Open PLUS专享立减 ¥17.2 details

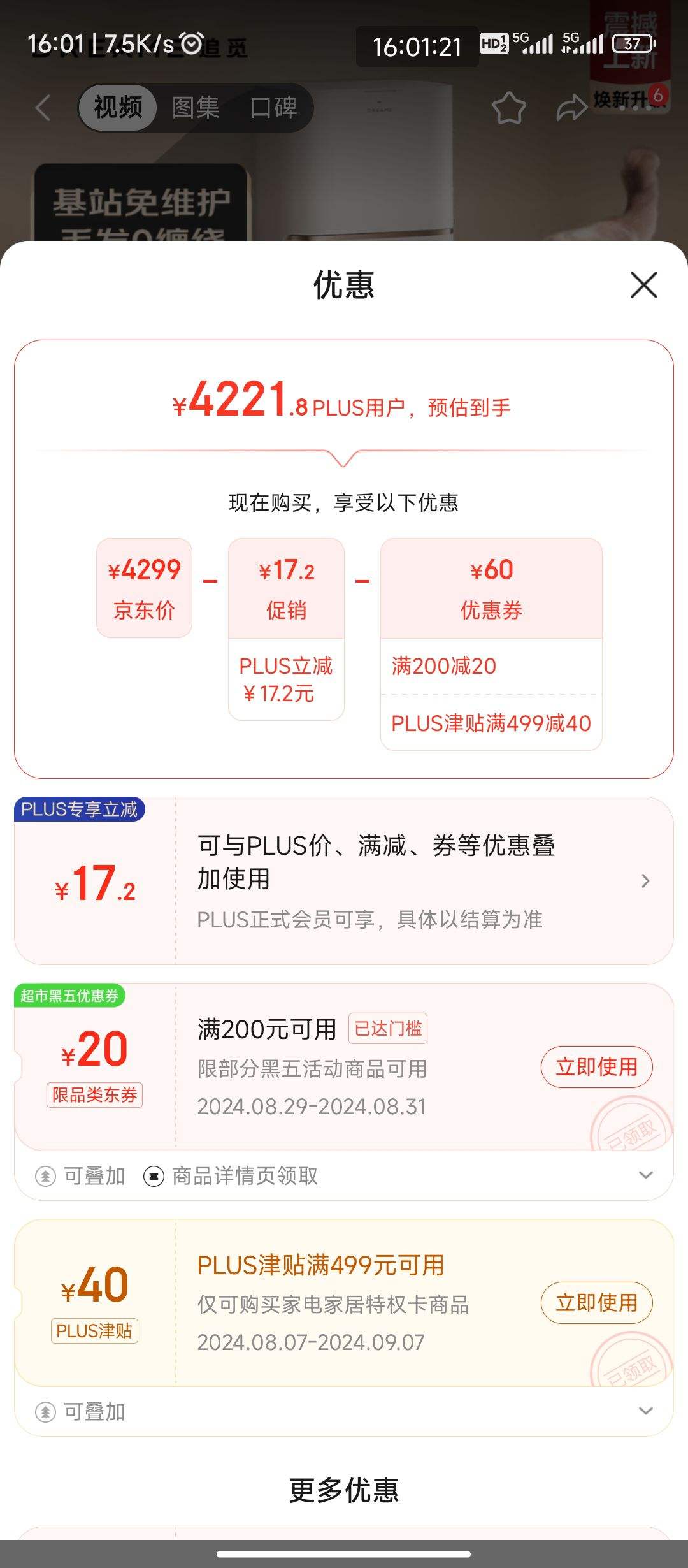[645, 881]
